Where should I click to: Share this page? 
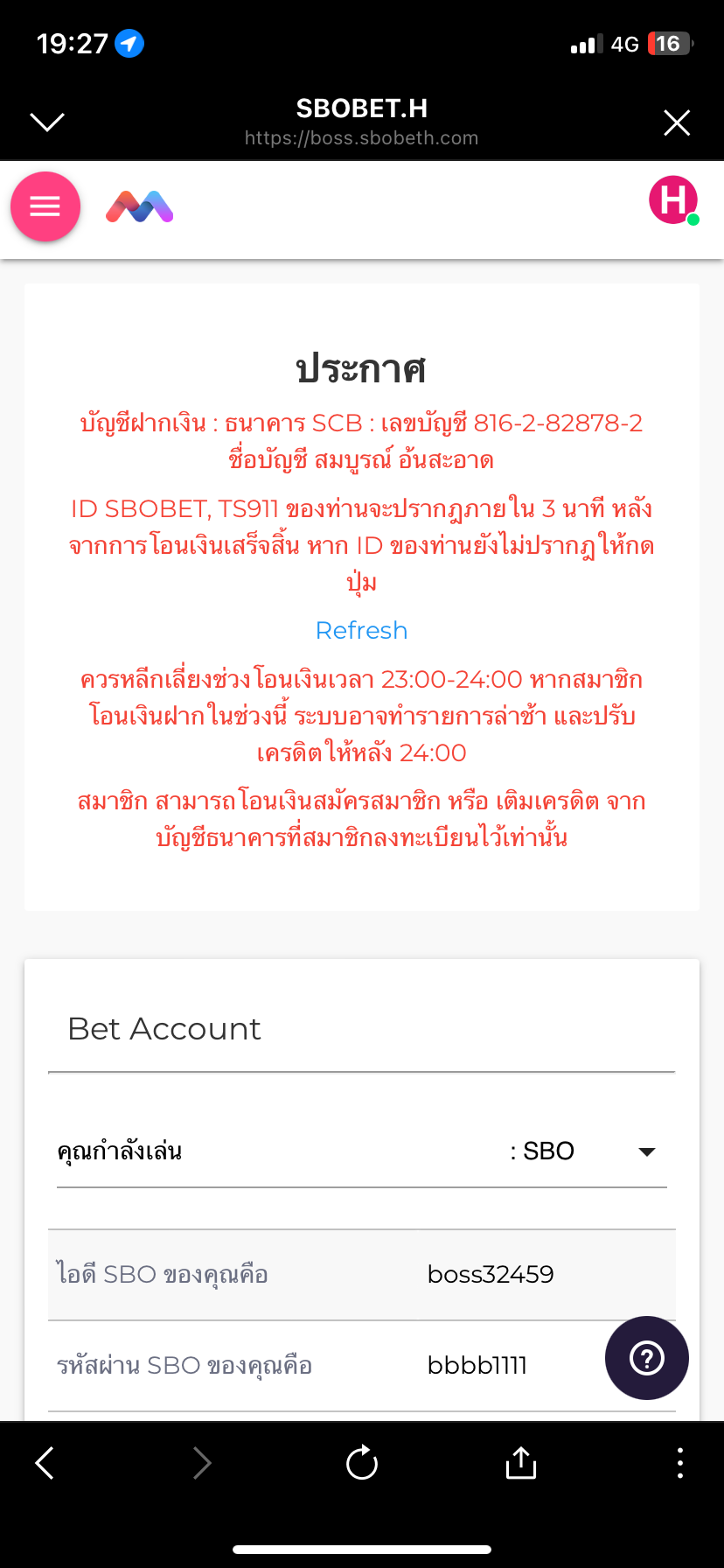tap(521, 1462)
